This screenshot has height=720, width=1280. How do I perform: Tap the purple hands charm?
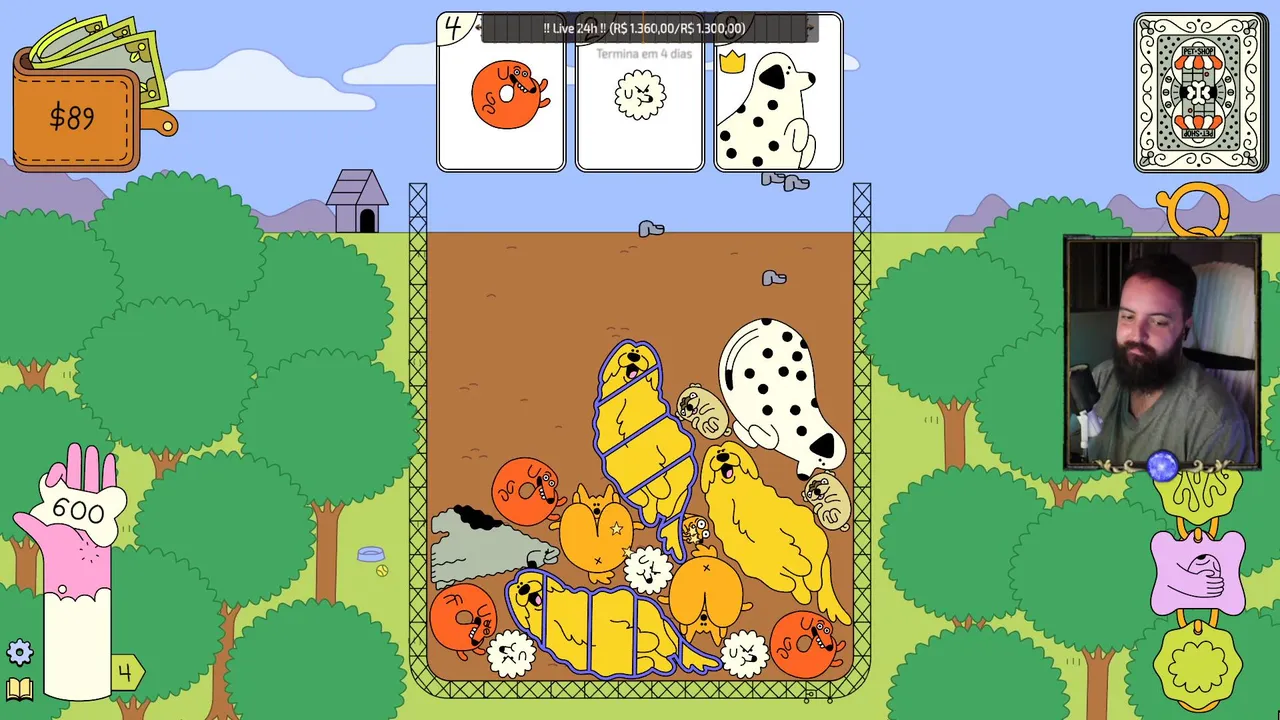(1197, 573)
